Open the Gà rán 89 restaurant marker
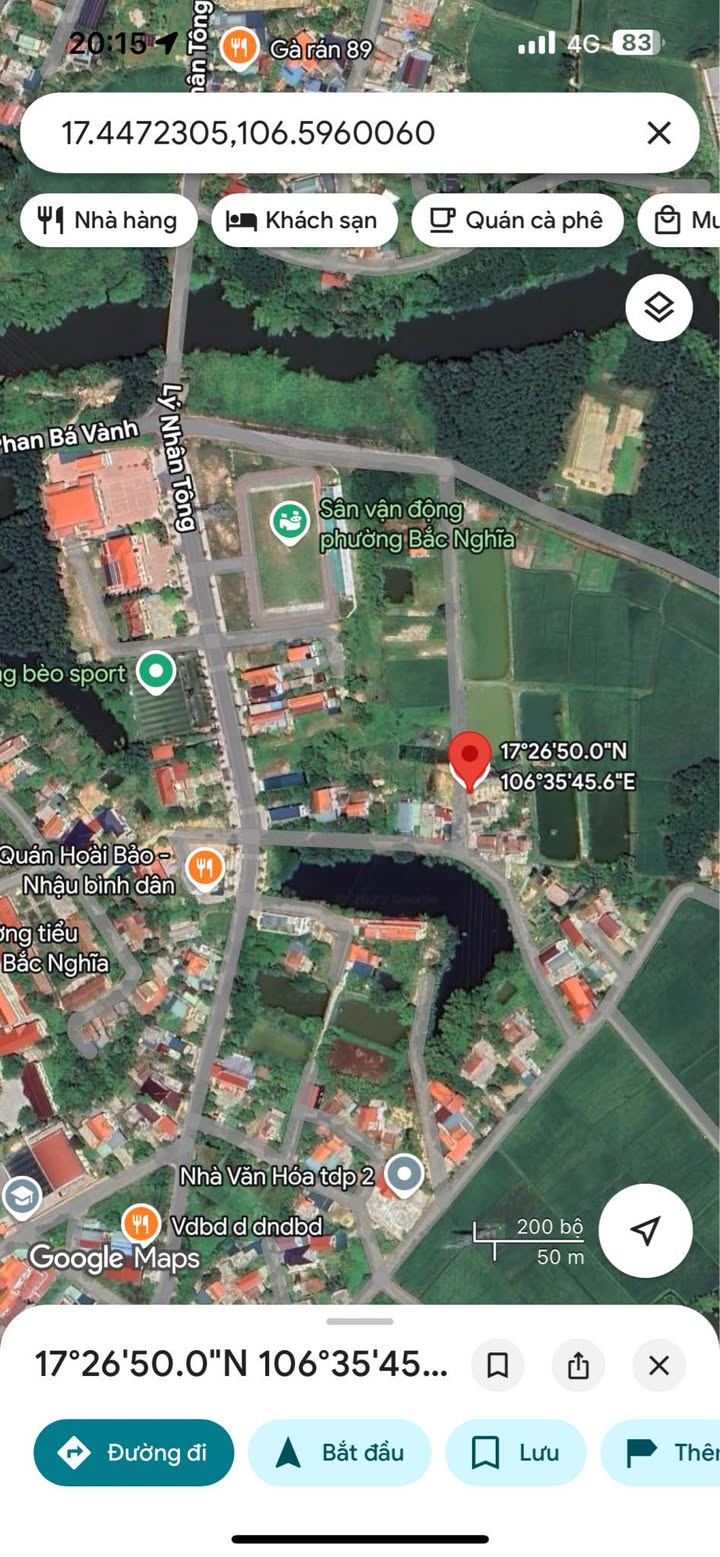Screen dimensions: 720x1557 pyautogui.click(x=239, y=47)
